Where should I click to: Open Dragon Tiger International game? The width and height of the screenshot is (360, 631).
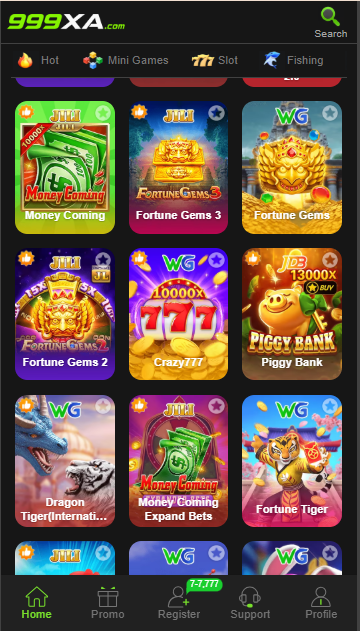(65, 461)
